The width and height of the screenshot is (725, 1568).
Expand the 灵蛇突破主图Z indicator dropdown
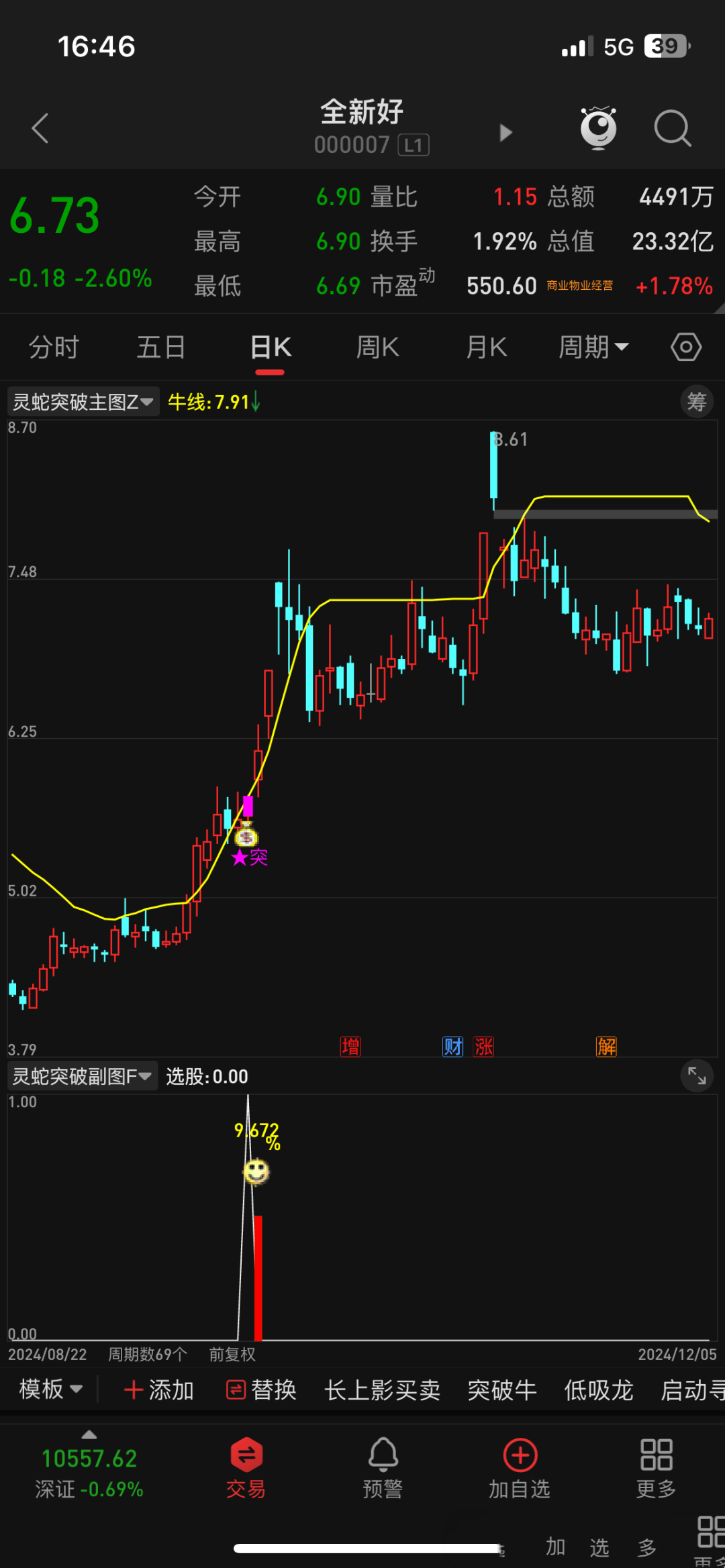(x=83, y=402)
